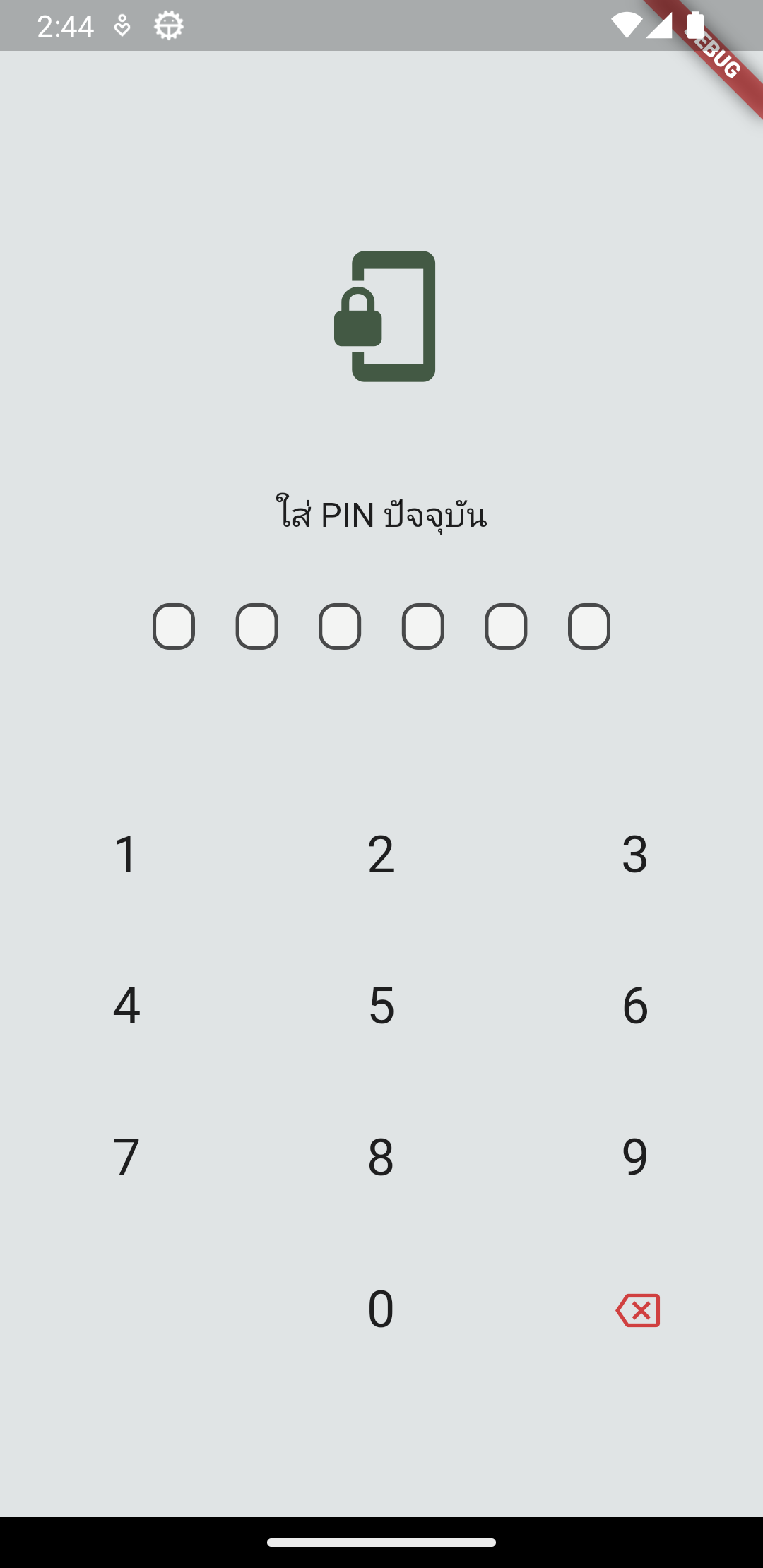763x1568 pixels.
Task: Tap the number 9 key
Action: click(x=635, y=1157)
